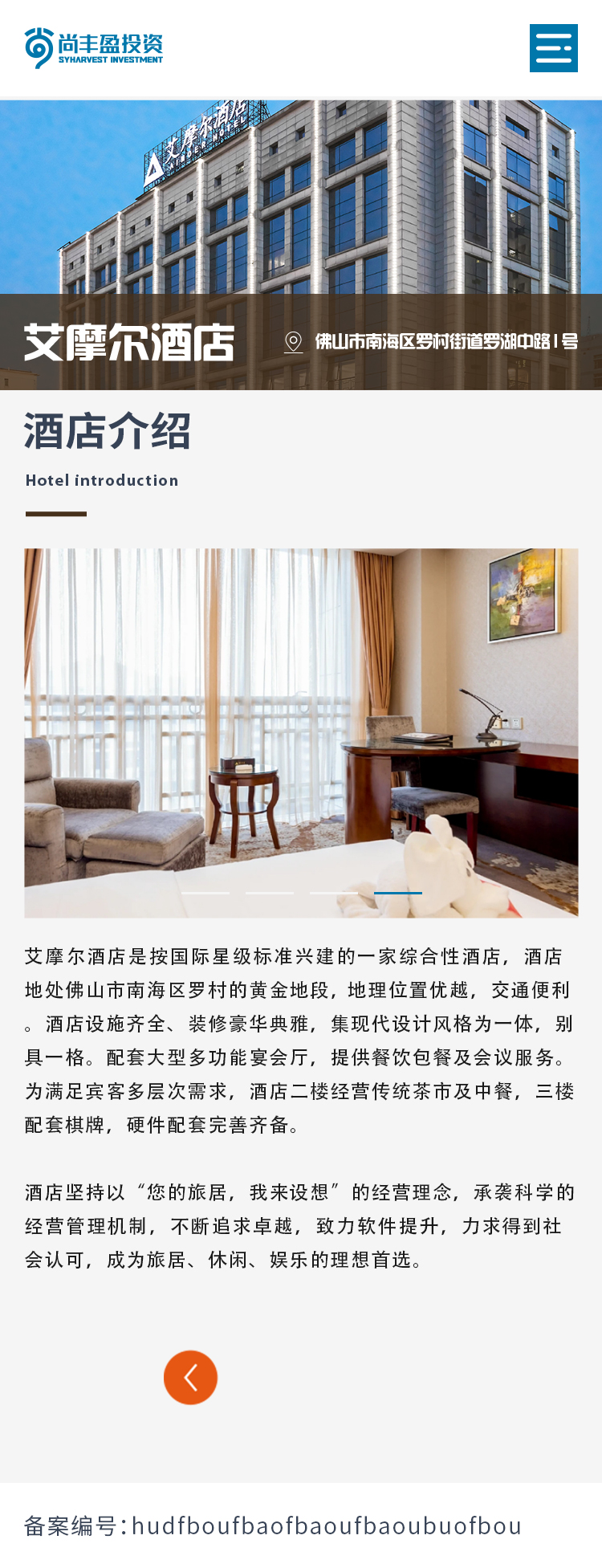Viewport: 602px width, 1568px height.
Task: Select the second carousel slide indicator
Action: [270, 893]
